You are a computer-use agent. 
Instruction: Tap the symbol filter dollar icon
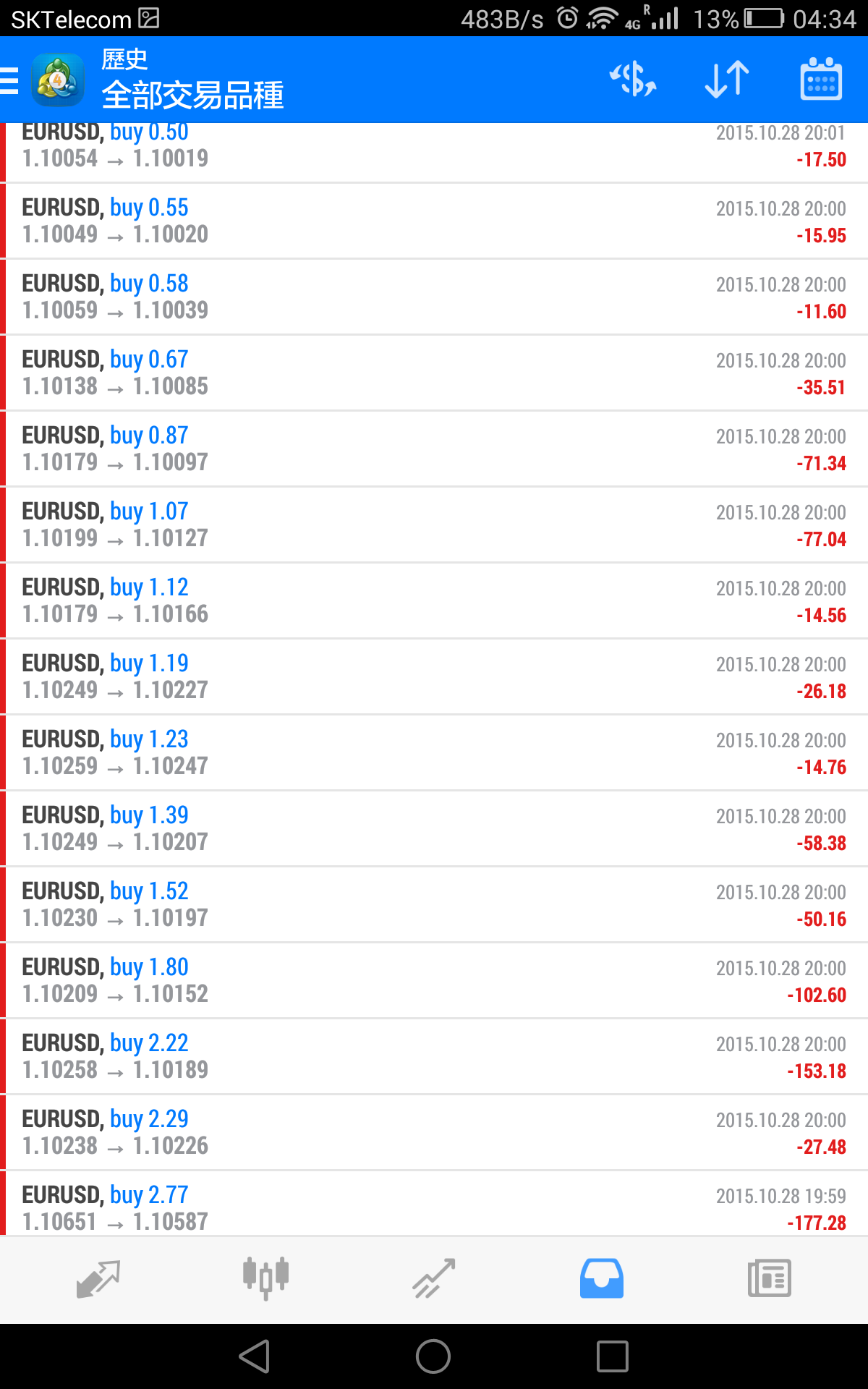[633, 79]
